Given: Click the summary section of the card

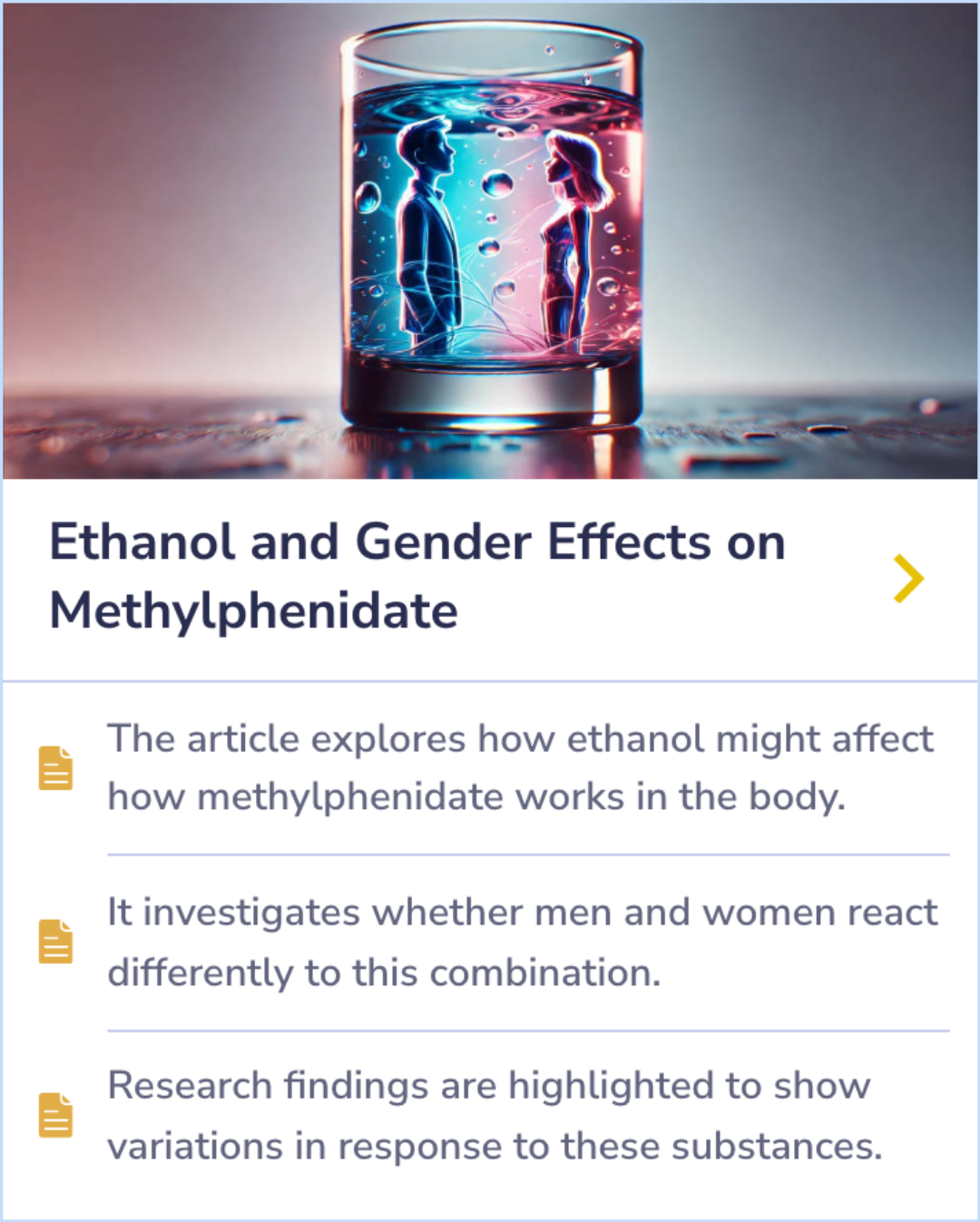Looking at the screenshot, I should click(490, 942).
